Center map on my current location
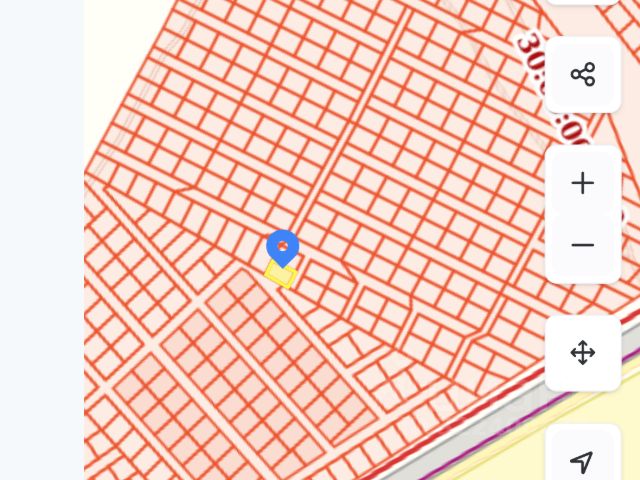The height and width of the screenshot is (480, 640). click(x=582, y=460)
